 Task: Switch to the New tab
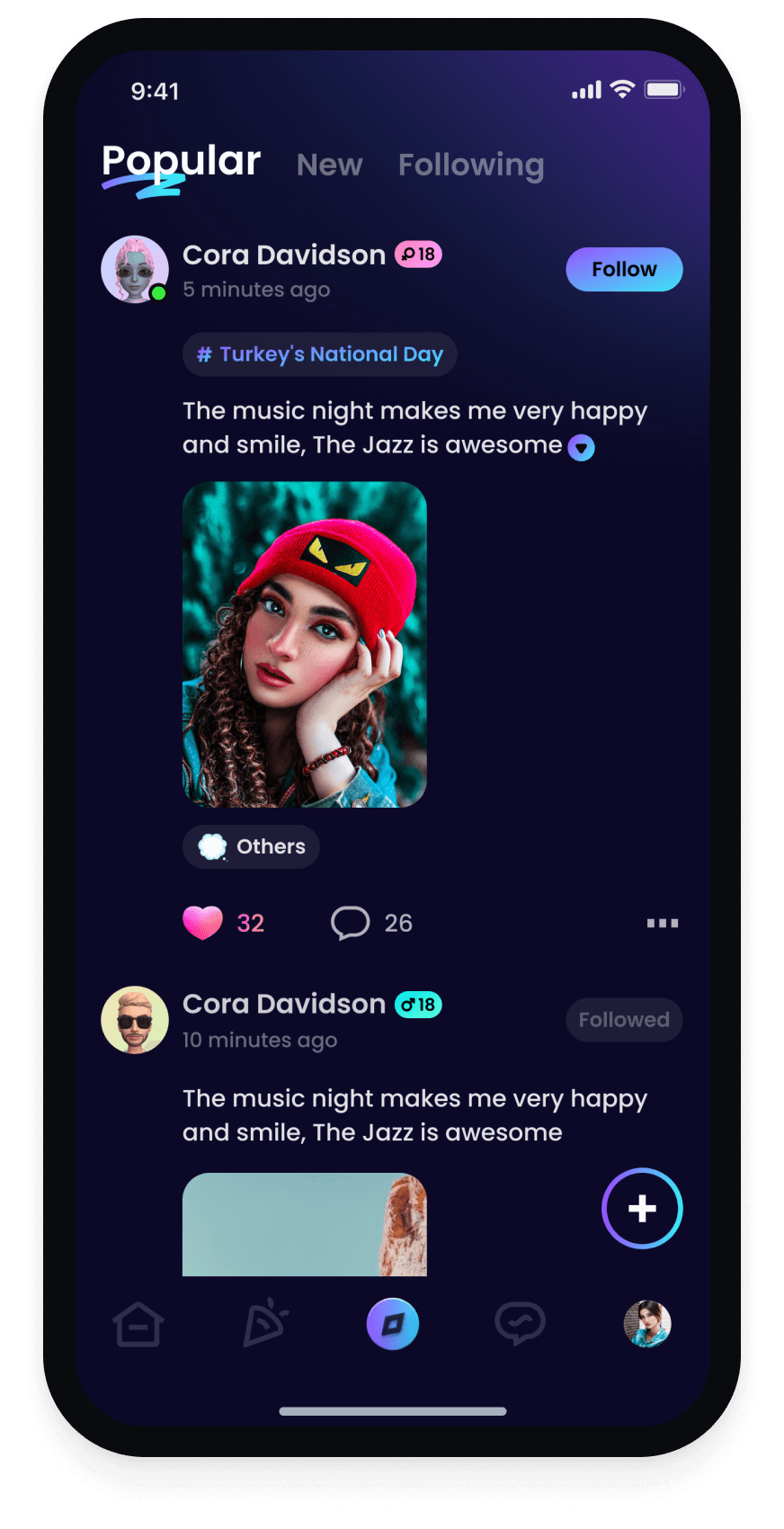[329, 165]
